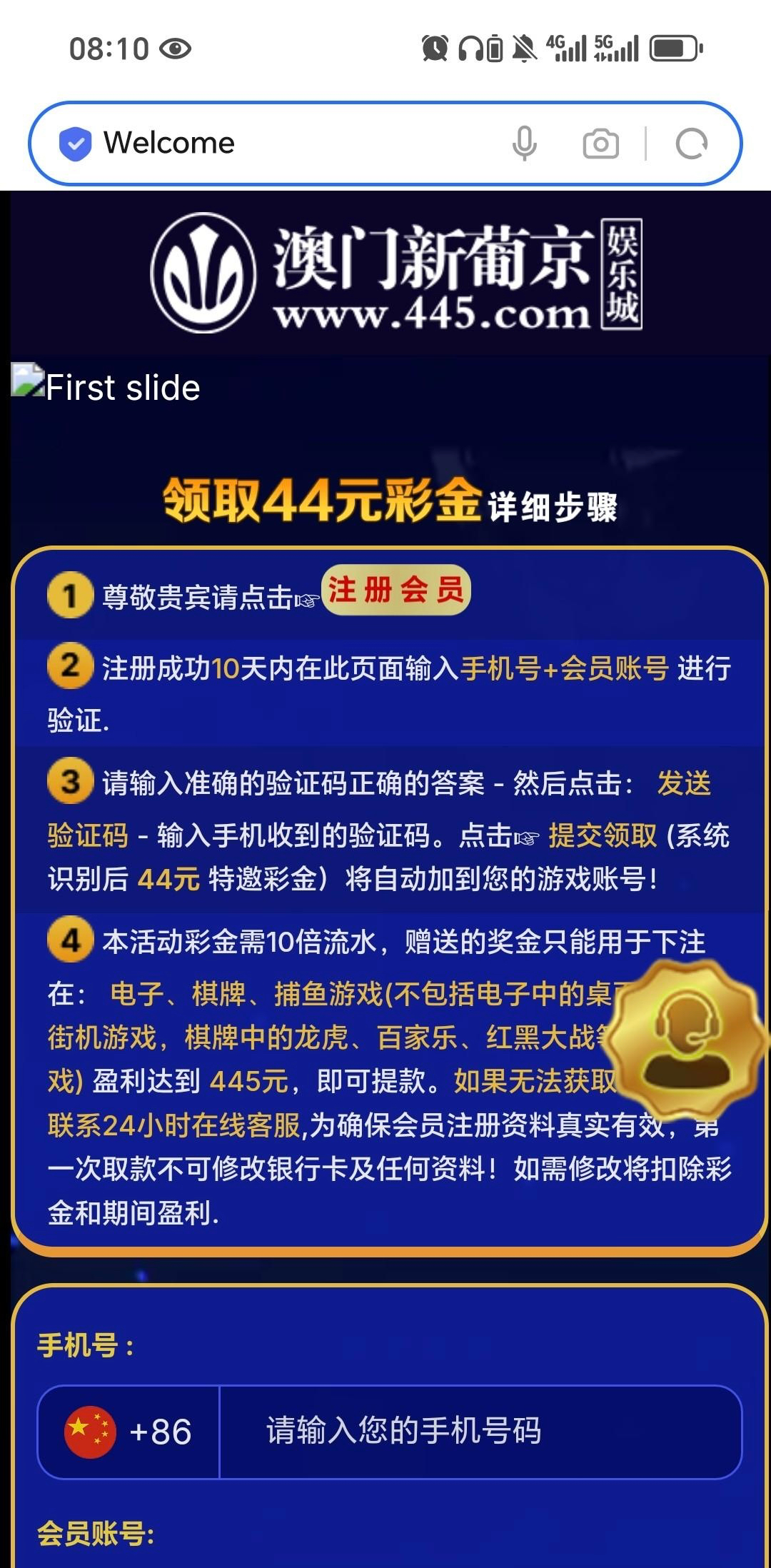Tap the Welcome address bar
The image size is (771, 1568).
click(x=286, y=143)
